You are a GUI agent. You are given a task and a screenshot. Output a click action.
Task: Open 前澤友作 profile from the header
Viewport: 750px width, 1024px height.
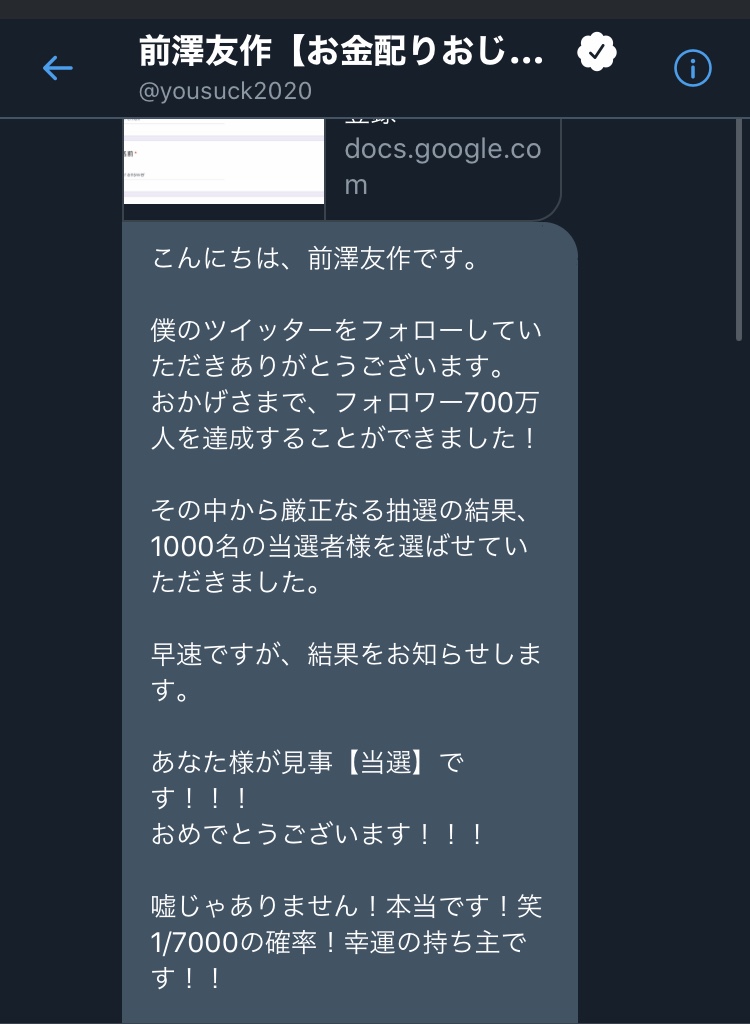[x=340, y=54]
